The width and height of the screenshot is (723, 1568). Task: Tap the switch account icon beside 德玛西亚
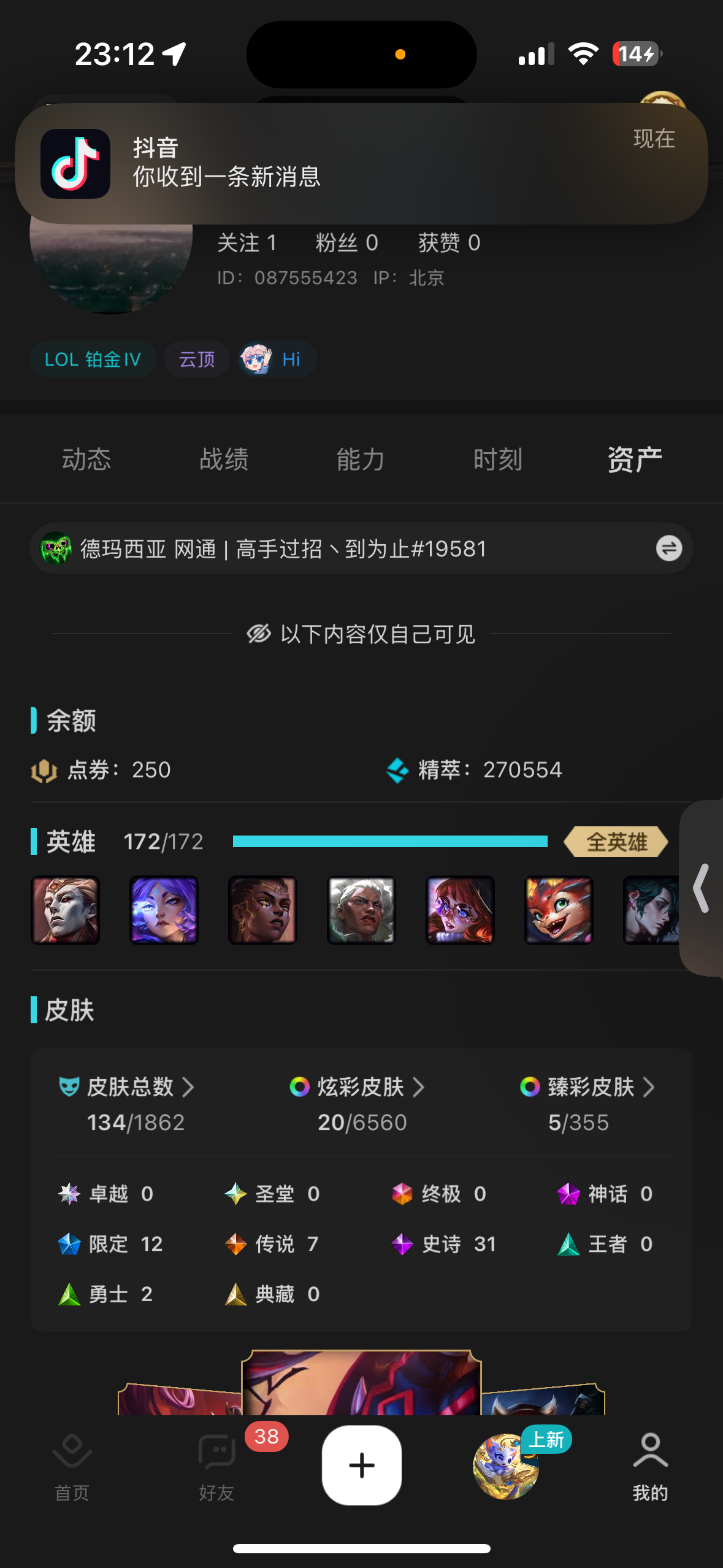(668, 548)
